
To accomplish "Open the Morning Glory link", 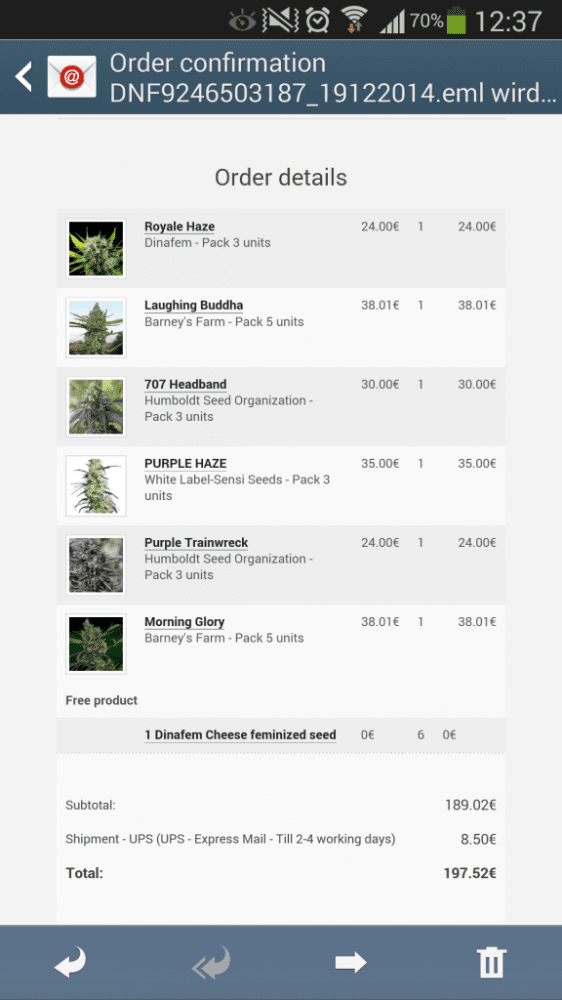I will (184, 622).
